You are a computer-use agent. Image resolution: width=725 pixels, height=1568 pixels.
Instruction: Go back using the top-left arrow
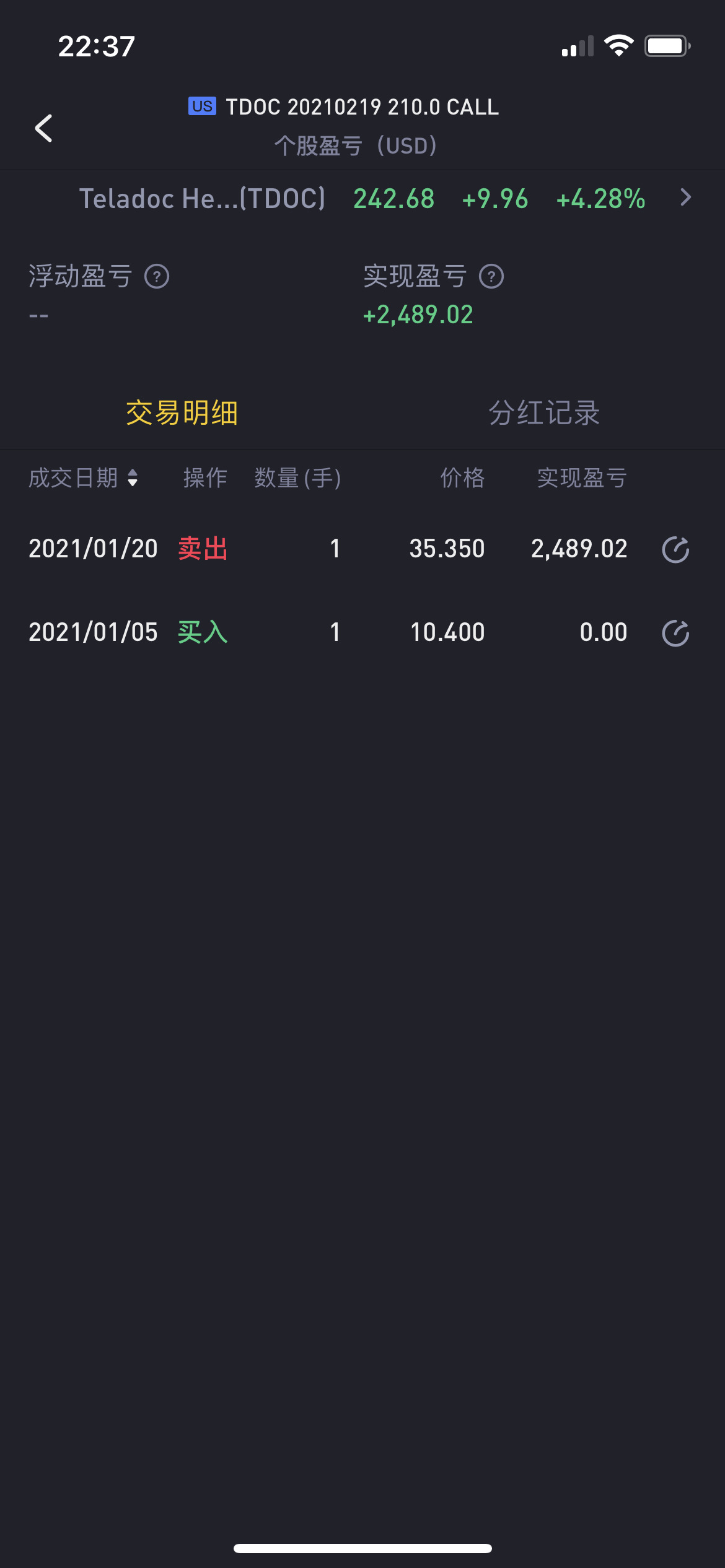tap(43, 128)
